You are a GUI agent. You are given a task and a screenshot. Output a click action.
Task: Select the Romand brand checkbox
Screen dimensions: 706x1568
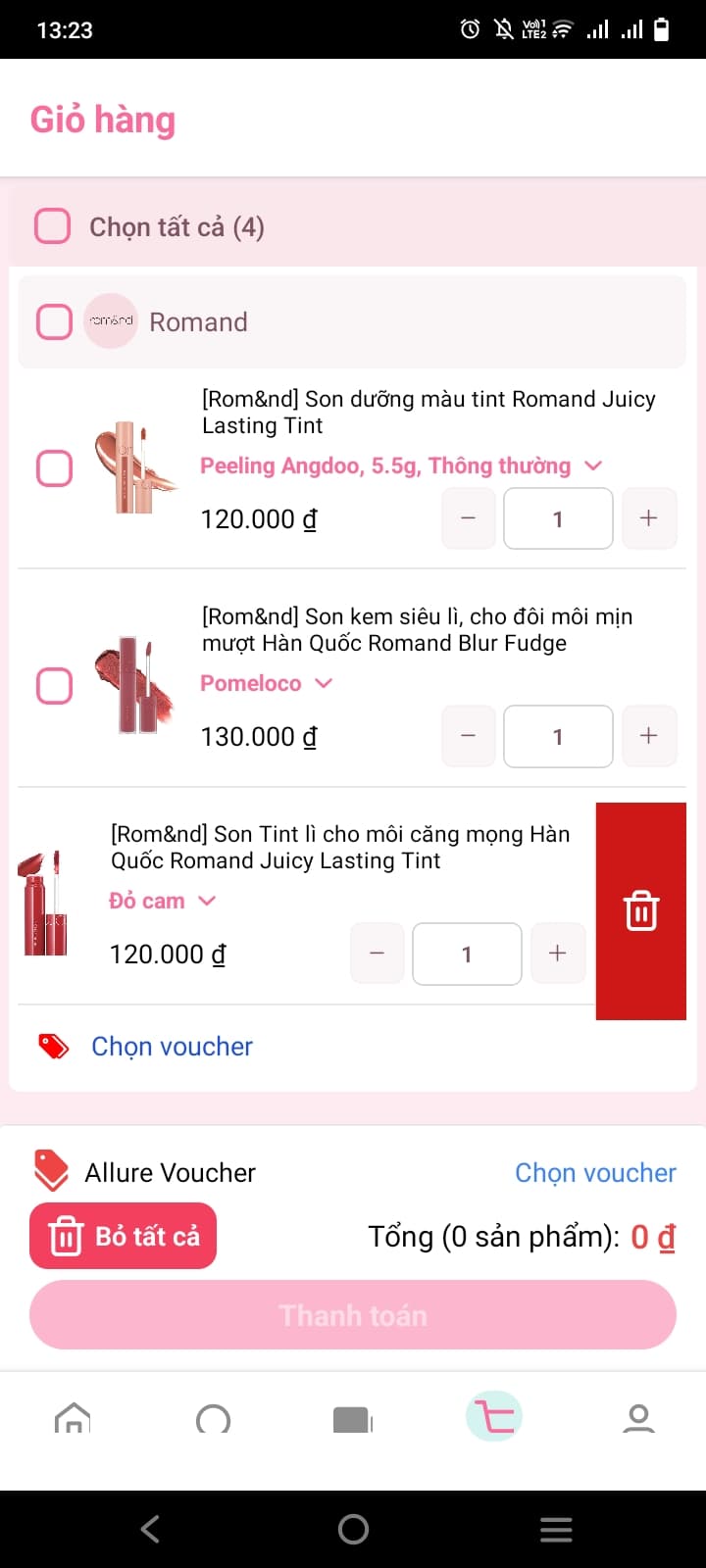tap(54, 321)
